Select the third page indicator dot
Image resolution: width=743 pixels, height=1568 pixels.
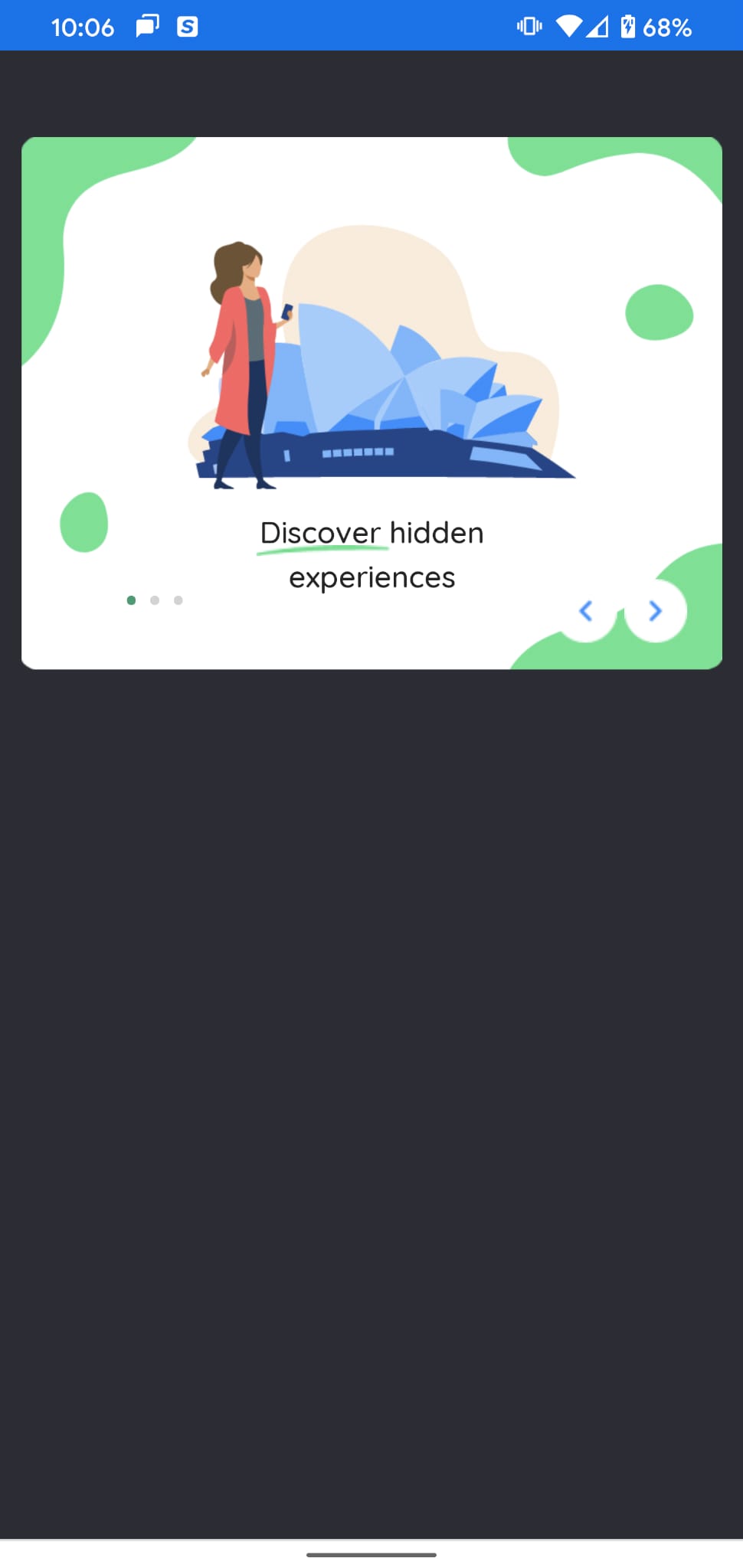click(178, 600)
